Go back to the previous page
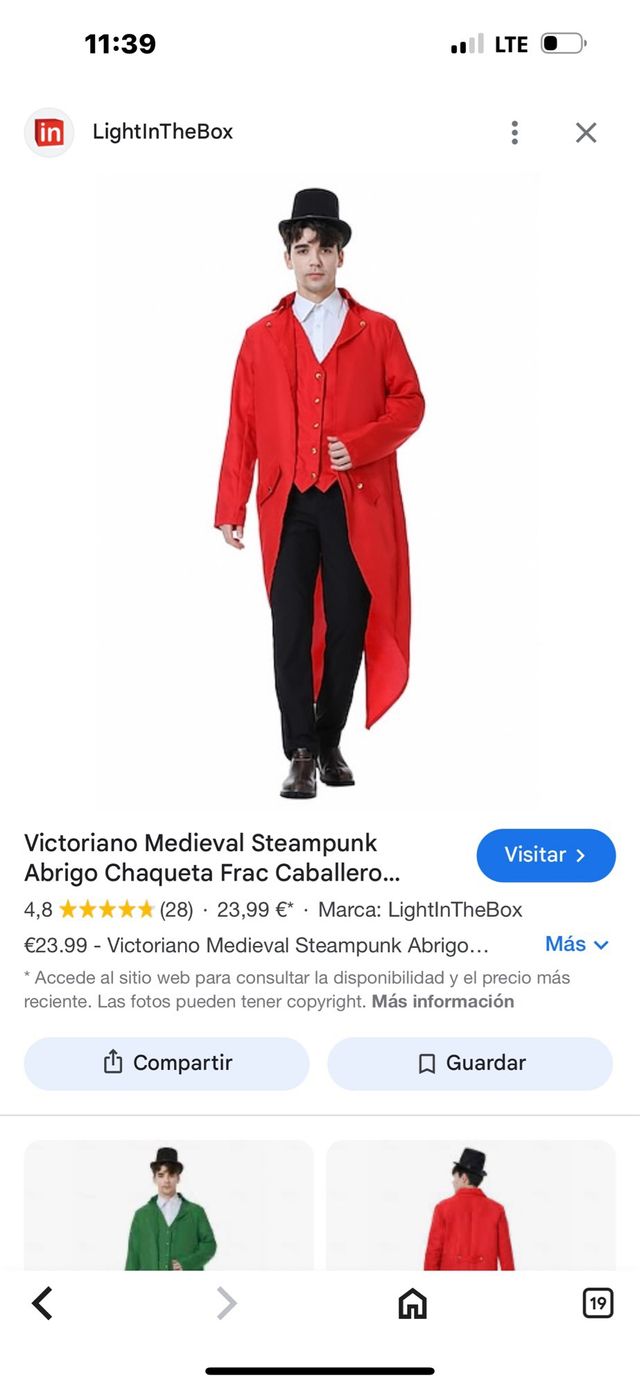Image resolution: width=640 pixels, height=1387 pixels. (42, 1303)
